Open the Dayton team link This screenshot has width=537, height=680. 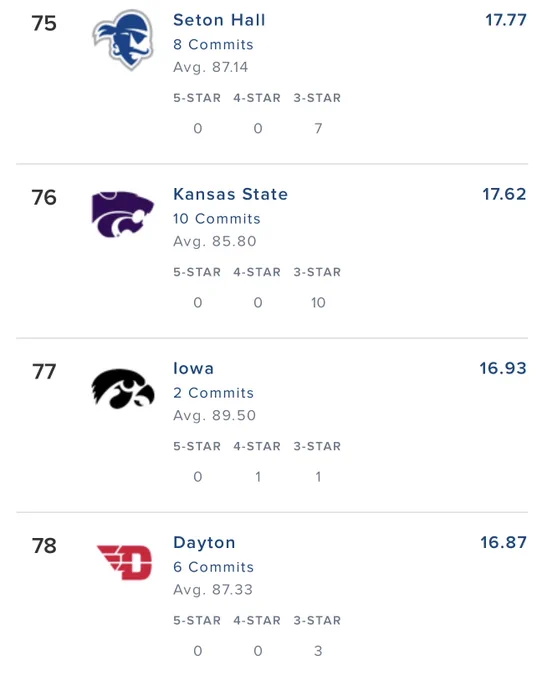(x=204, y=543)
